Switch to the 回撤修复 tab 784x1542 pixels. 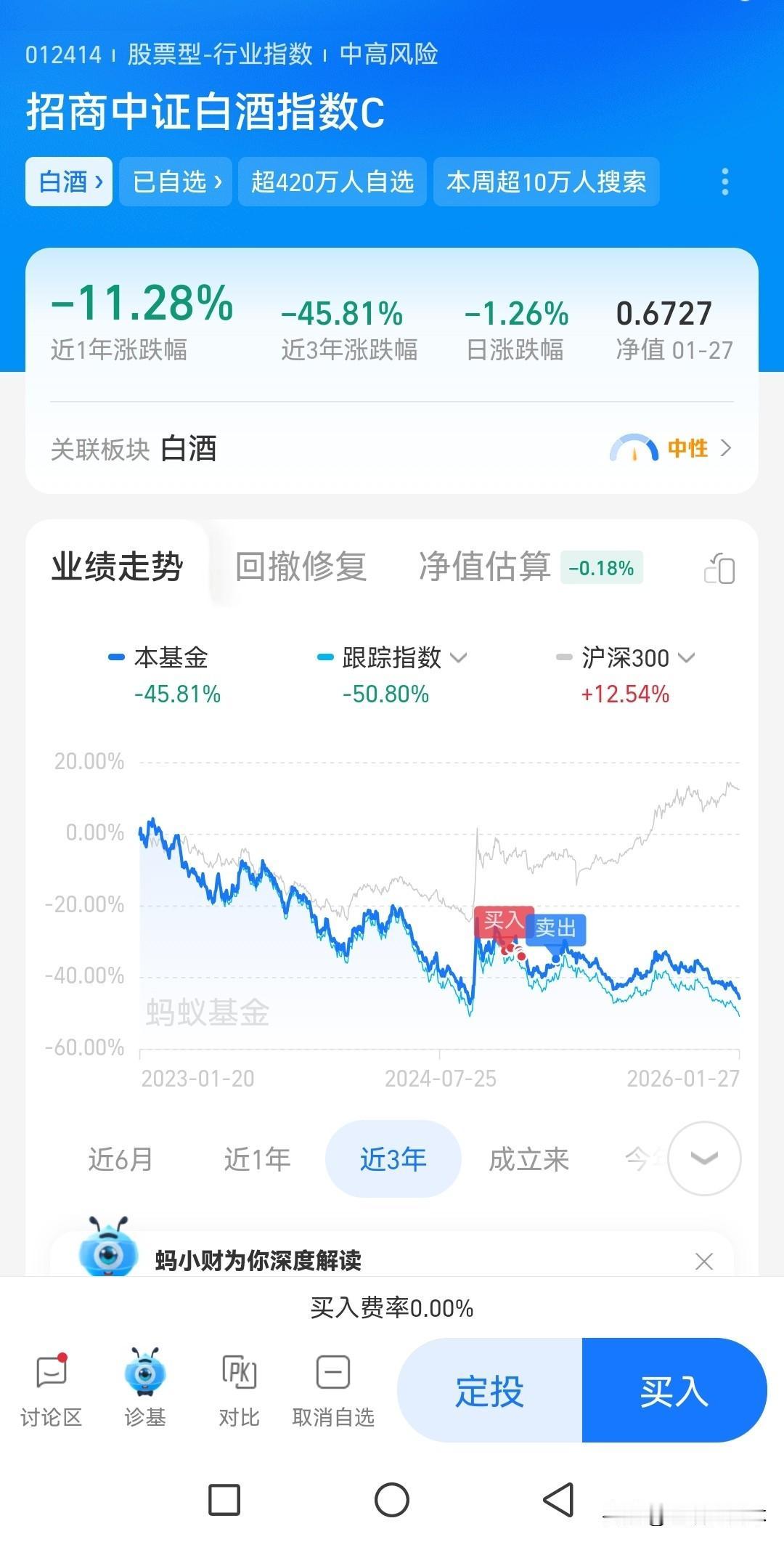(x=301, y=567)
